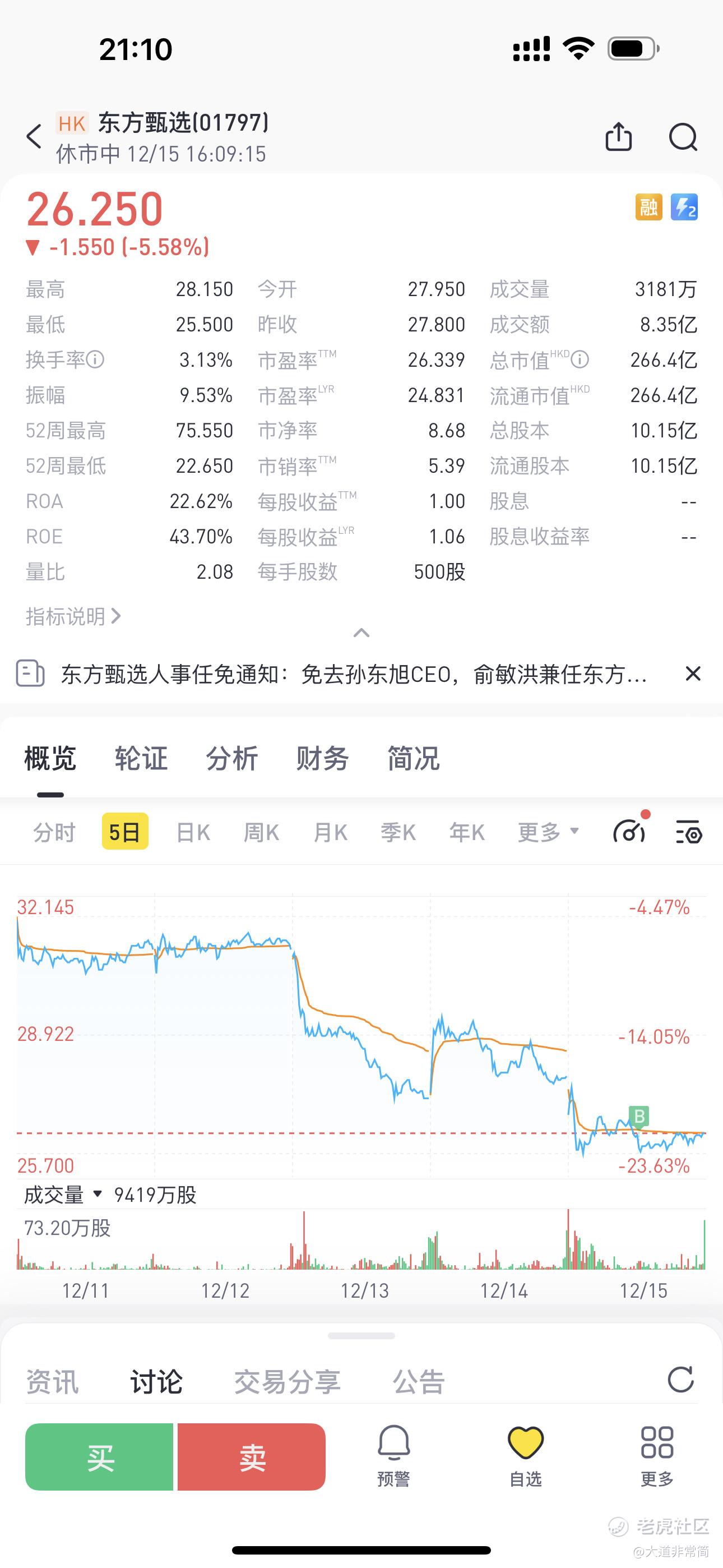The width and height of the screenshot is (723, 1568).
Task: Set a price alert with 预警
Action: [x=394, y=1456]
